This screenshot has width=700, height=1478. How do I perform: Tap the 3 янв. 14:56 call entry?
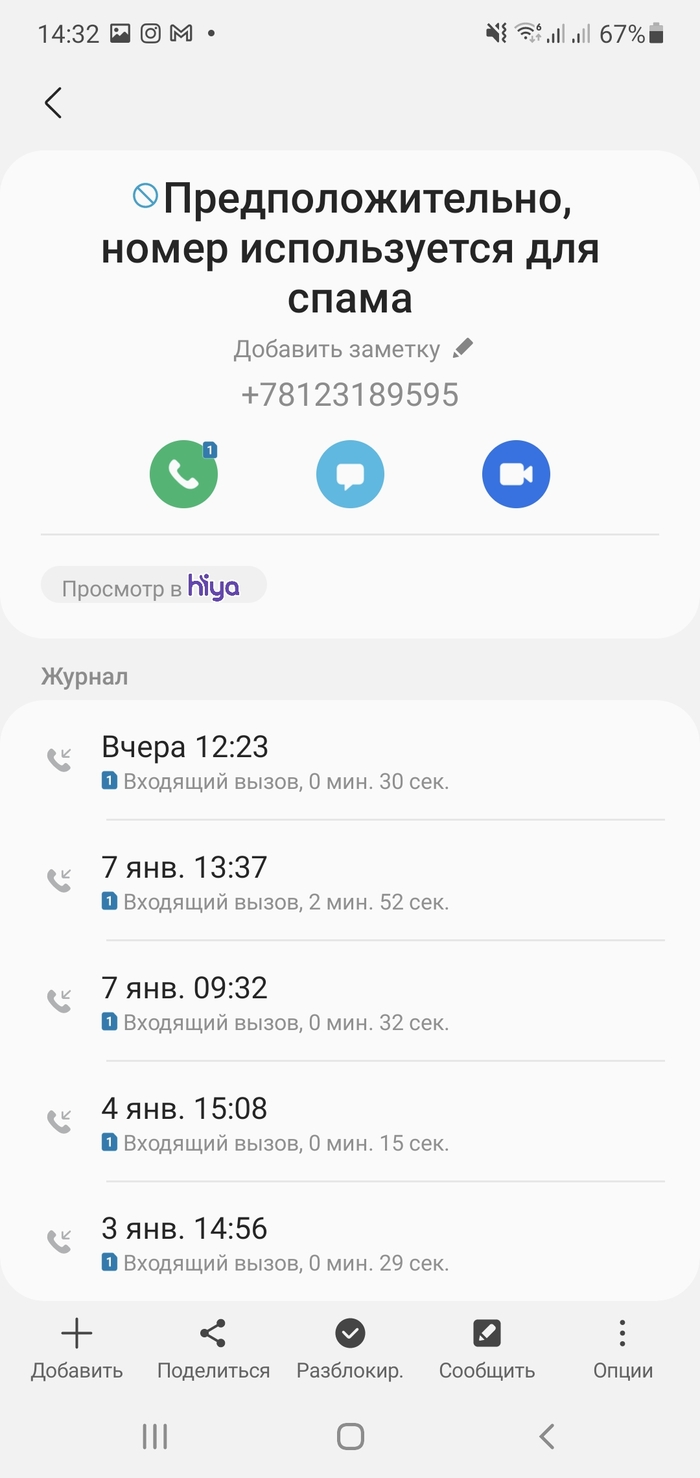(350, 1242)
